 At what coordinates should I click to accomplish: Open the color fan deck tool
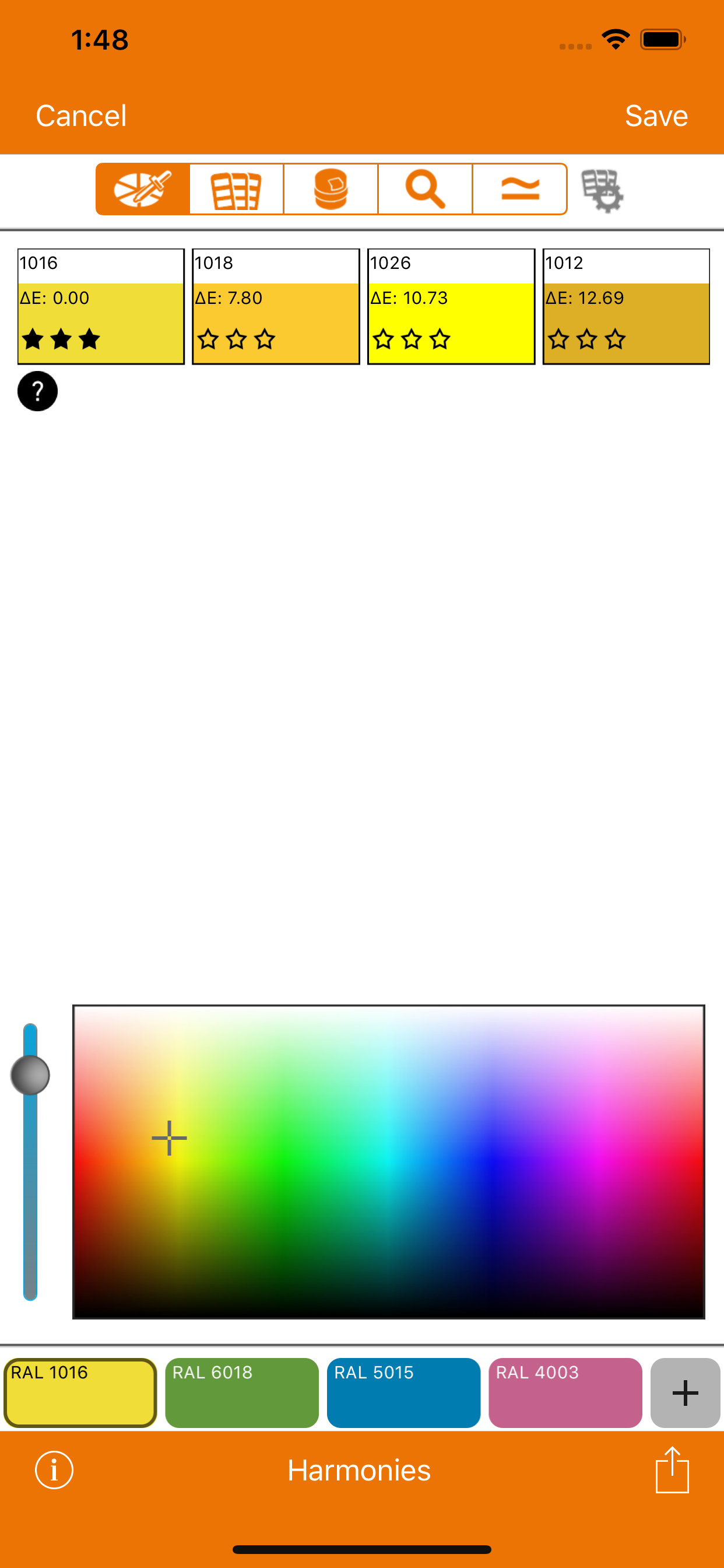[236, 188]
